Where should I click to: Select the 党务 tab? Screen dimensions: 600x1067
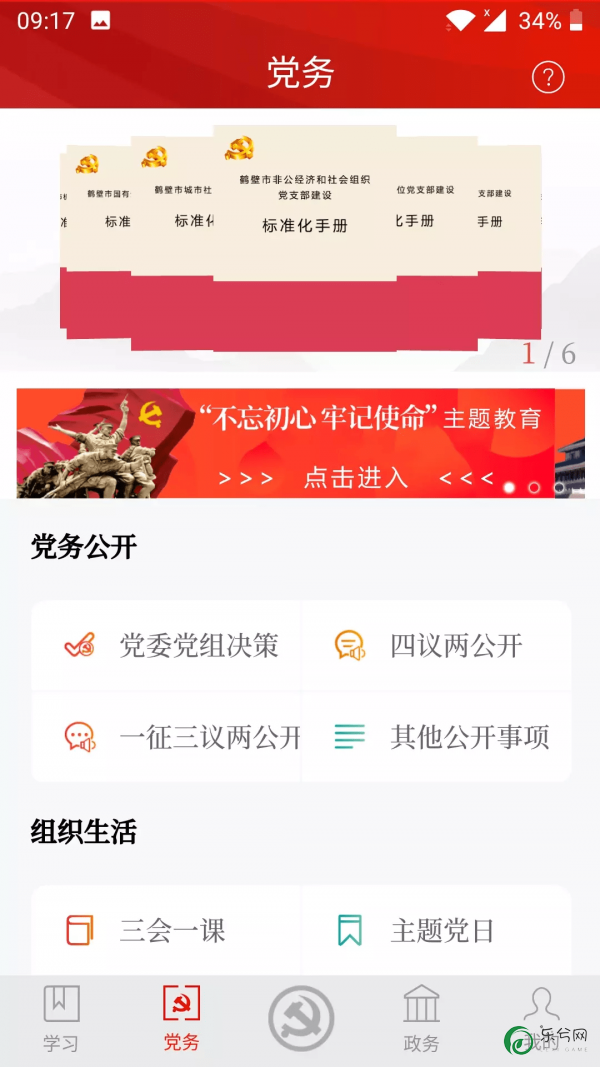click(x=181, y=1018)
